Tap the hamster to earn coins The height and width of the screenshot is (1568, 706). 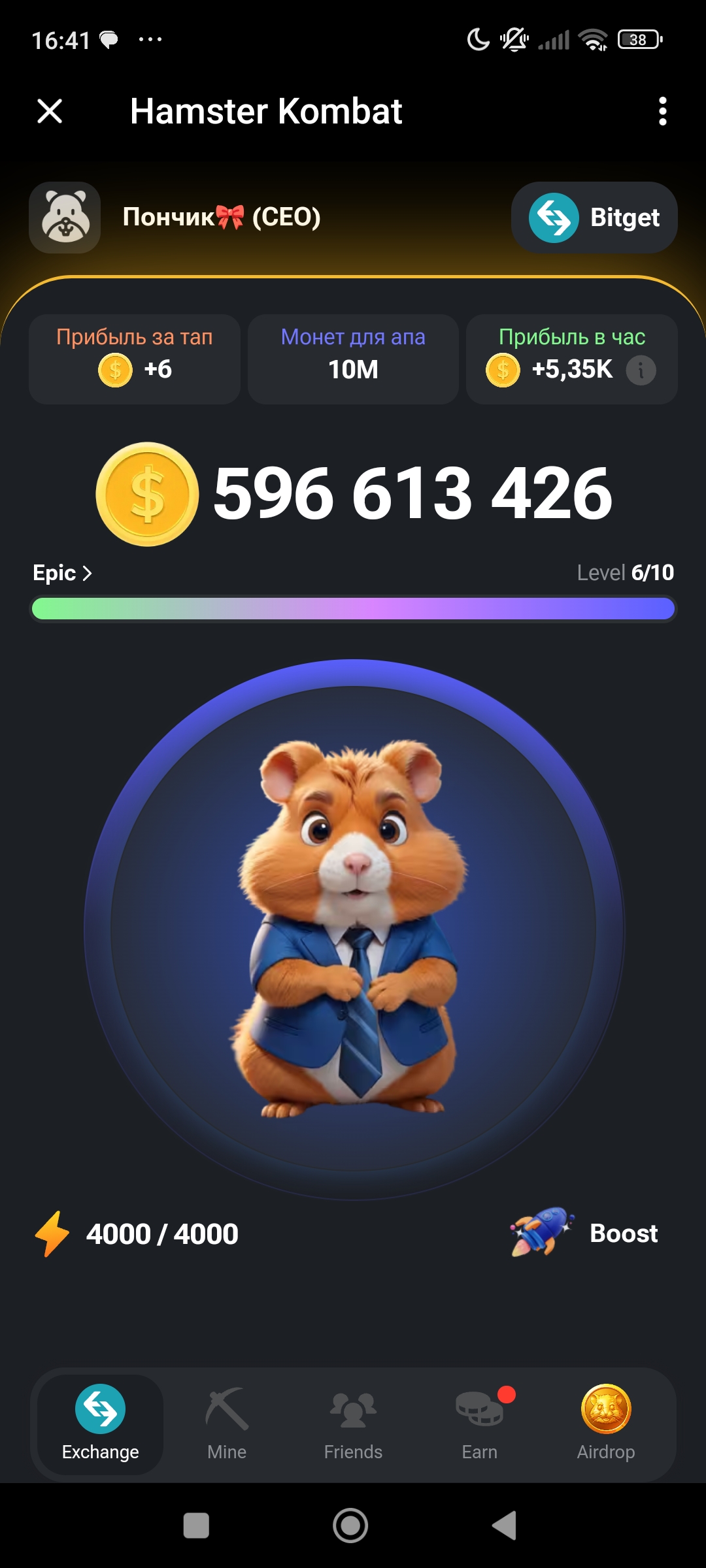click(353, 928)
